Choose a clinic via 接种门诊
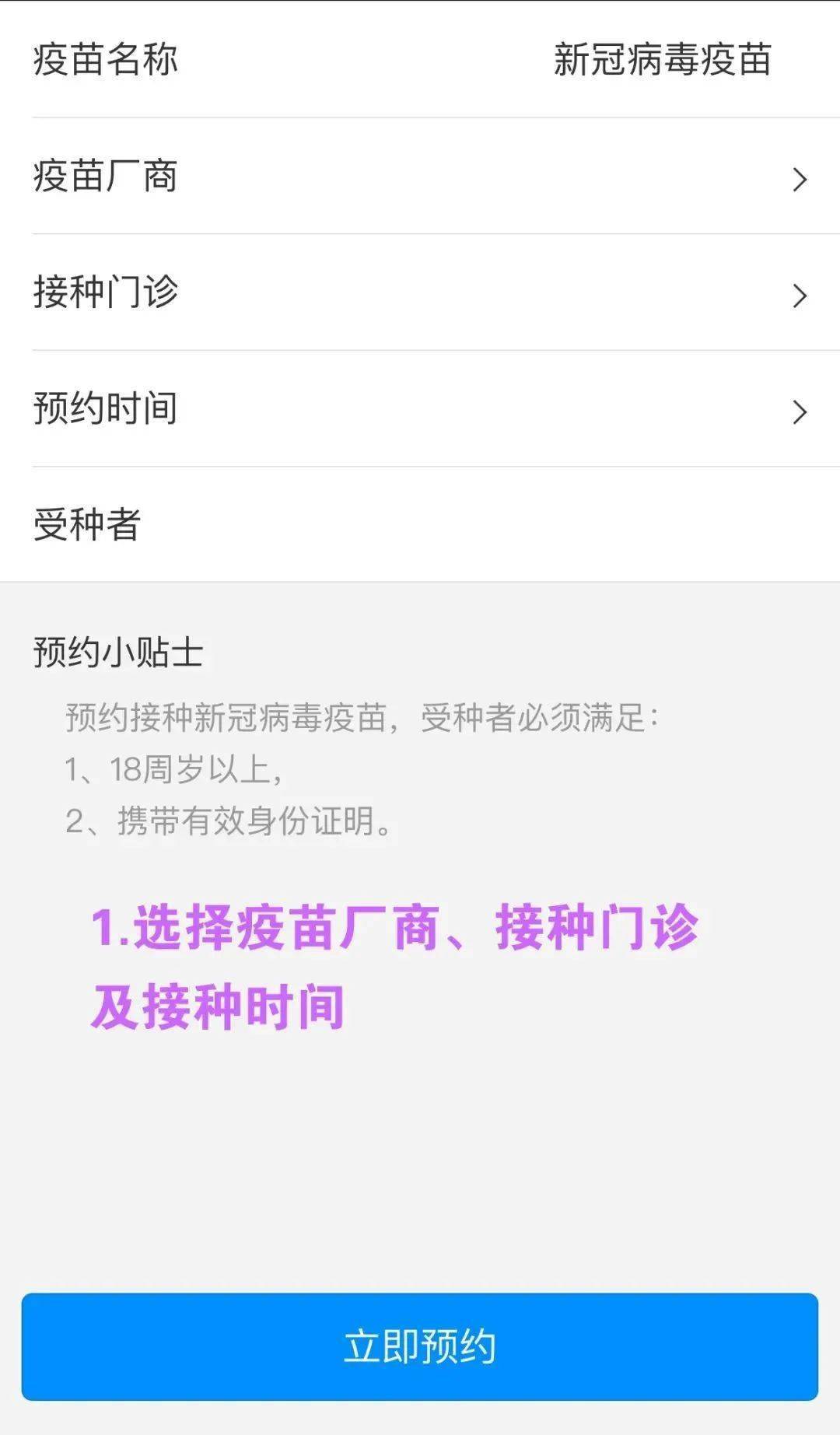The image size is (840, 1435). point(420,293)
